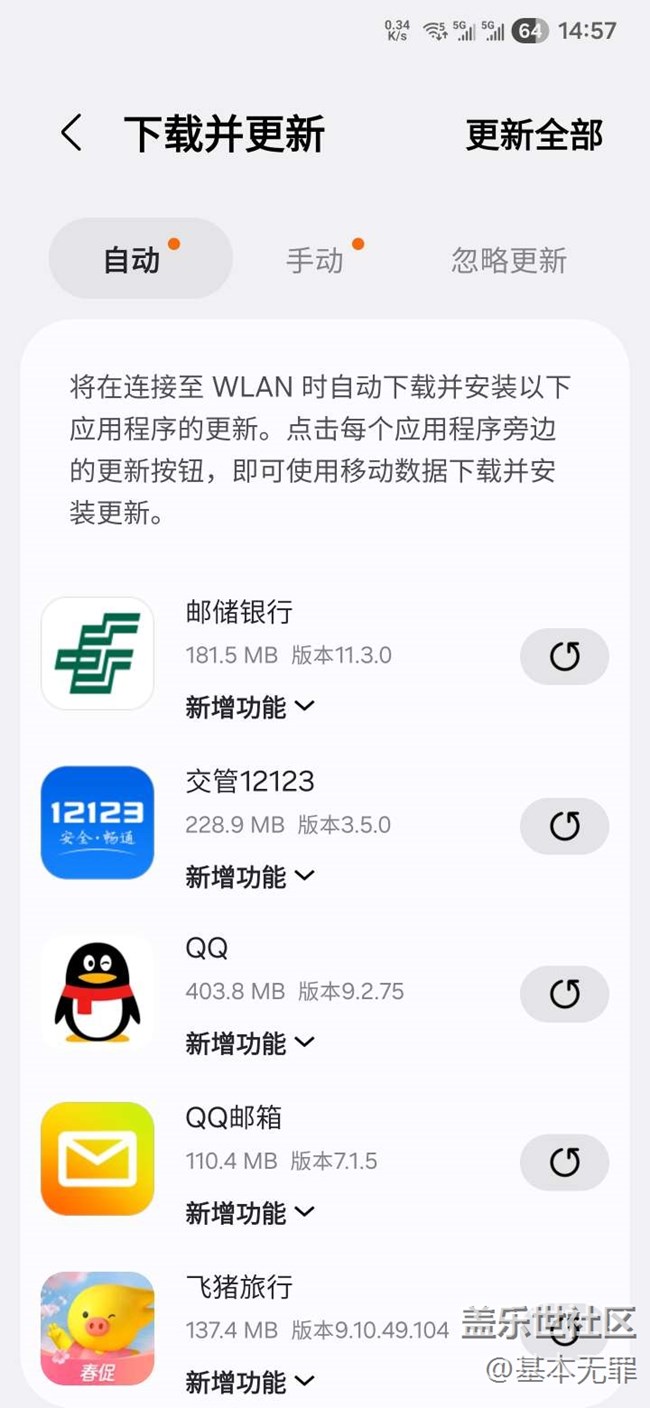Go back from 下载并更新 page

[x=71, y=133]
